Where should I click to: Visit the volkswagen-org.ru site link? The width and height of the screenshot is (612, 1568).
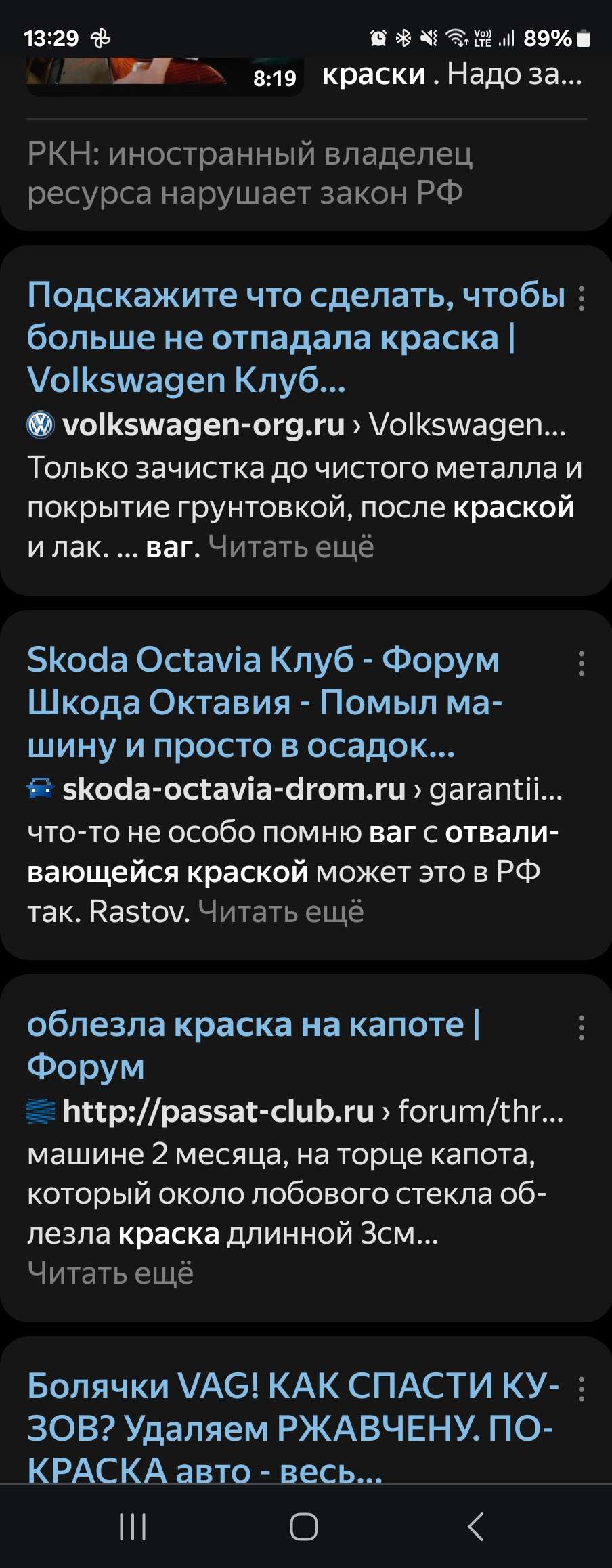tap(203, 425)
